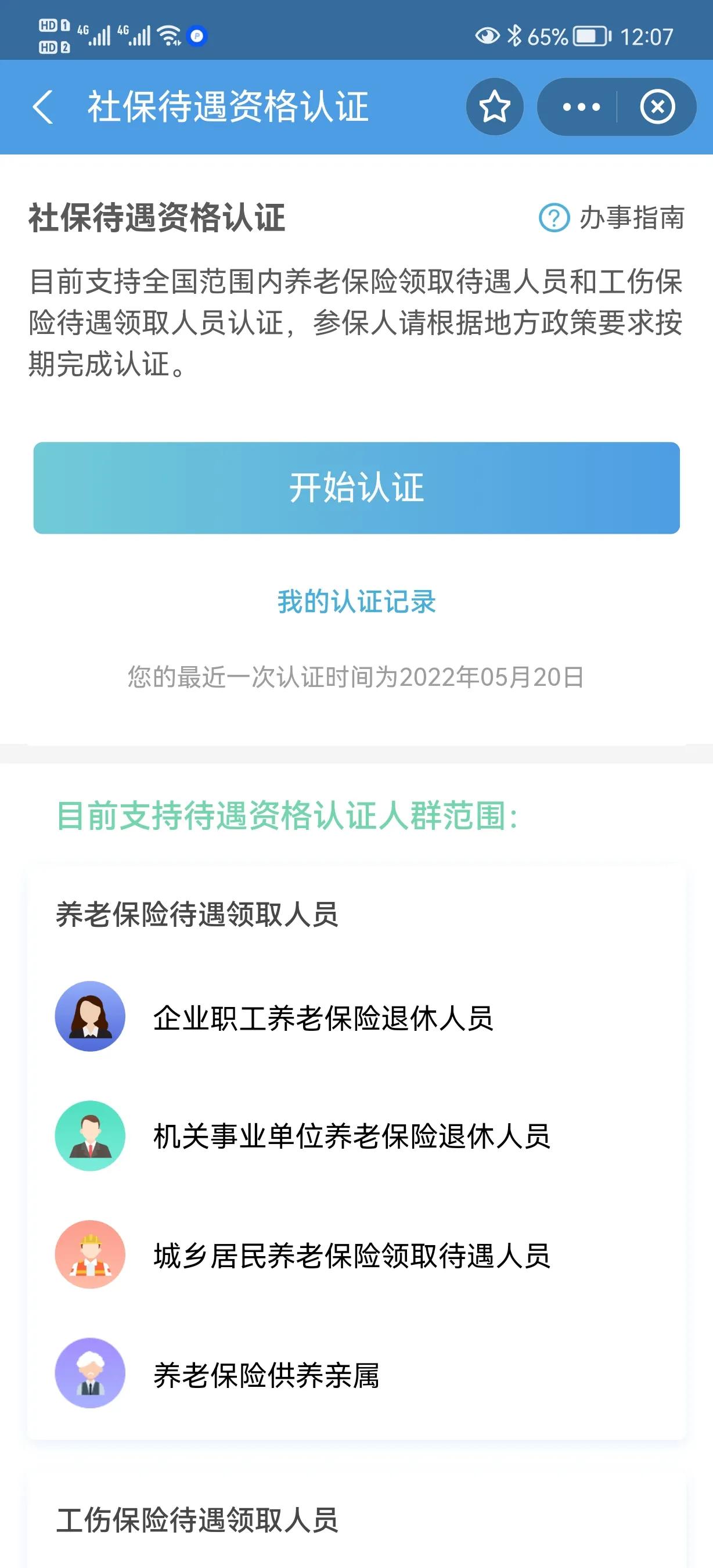Image resolution: width=713 pixels, height=1568 pixels.
Task: Close the mini program
Action: click(x=657, y=107)
